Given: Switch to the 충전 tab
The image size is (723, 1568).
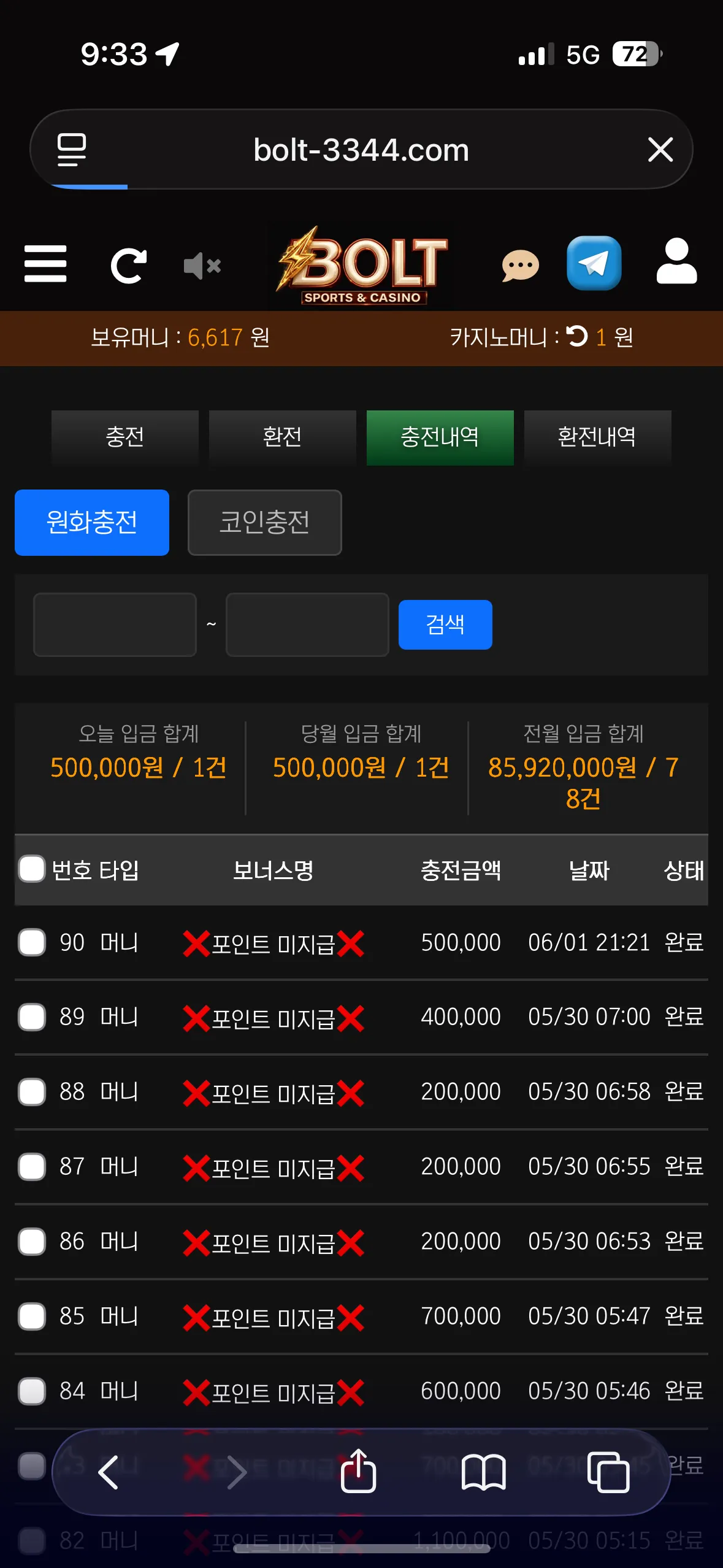Looking at the screenshot, I should pyautogui.click(x=125, y=437).
